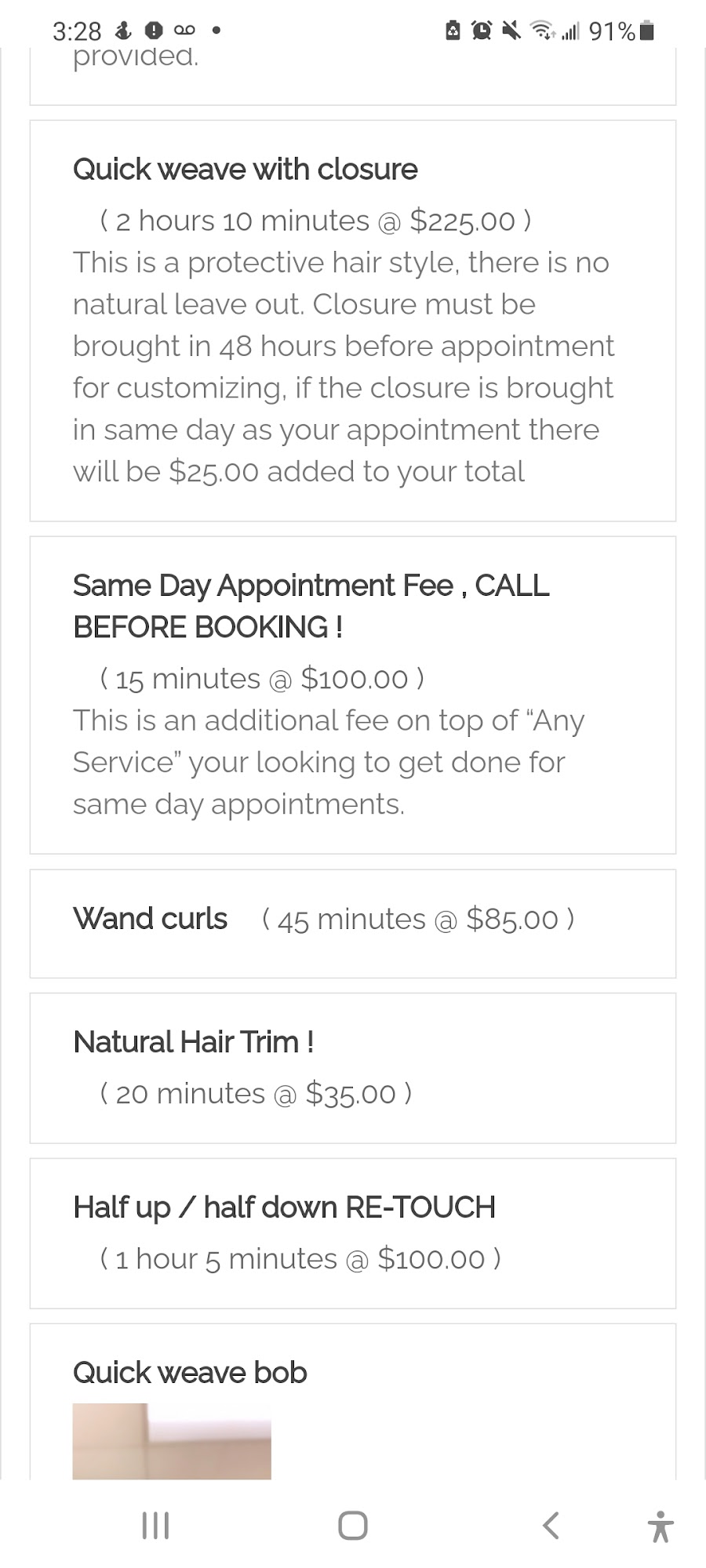
Task: Open the Quick weave bob service
Action: tap(190, 1373)
